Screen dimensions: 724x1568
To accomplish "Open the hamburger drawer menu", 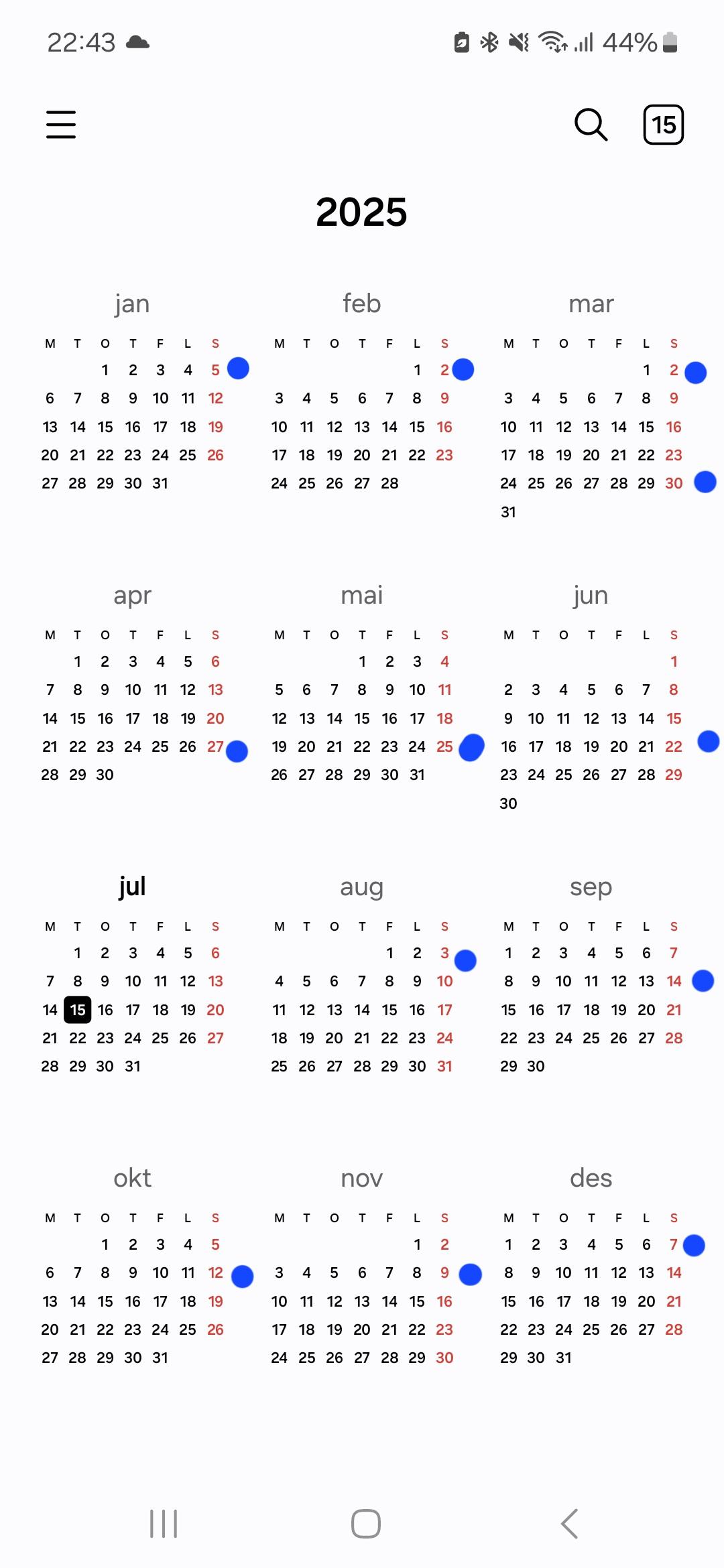I will pyautogui.click(x=61, y=125).
